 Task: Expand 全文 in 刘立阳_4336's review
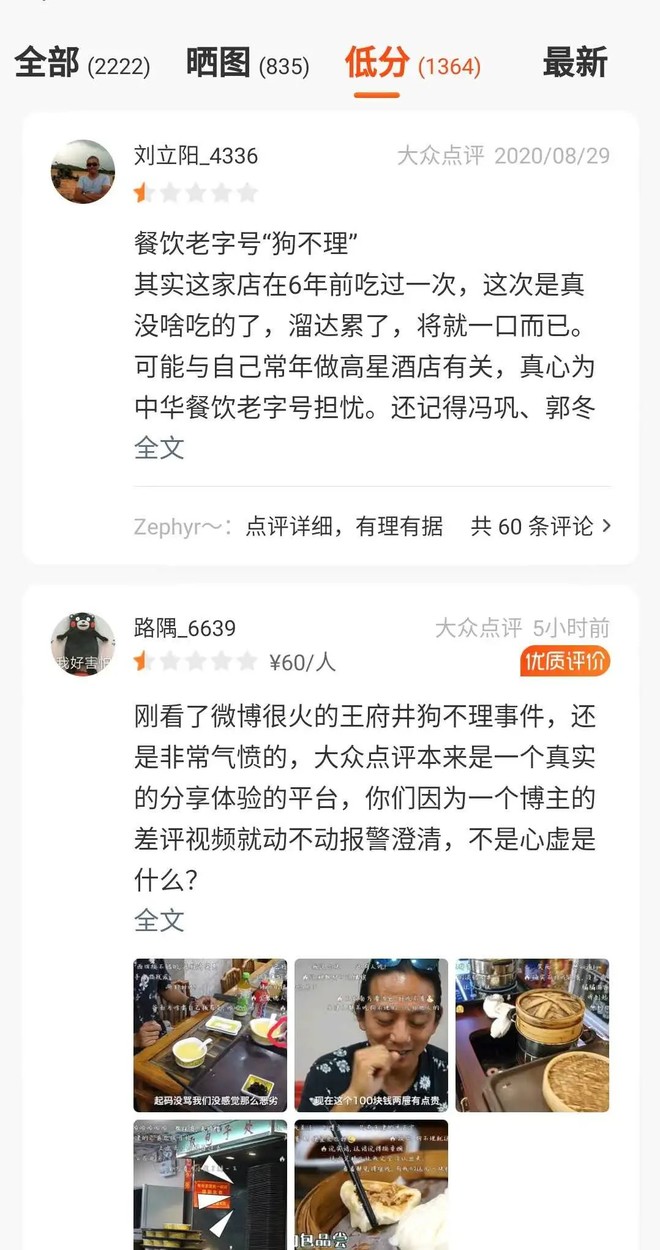(159, 447)
